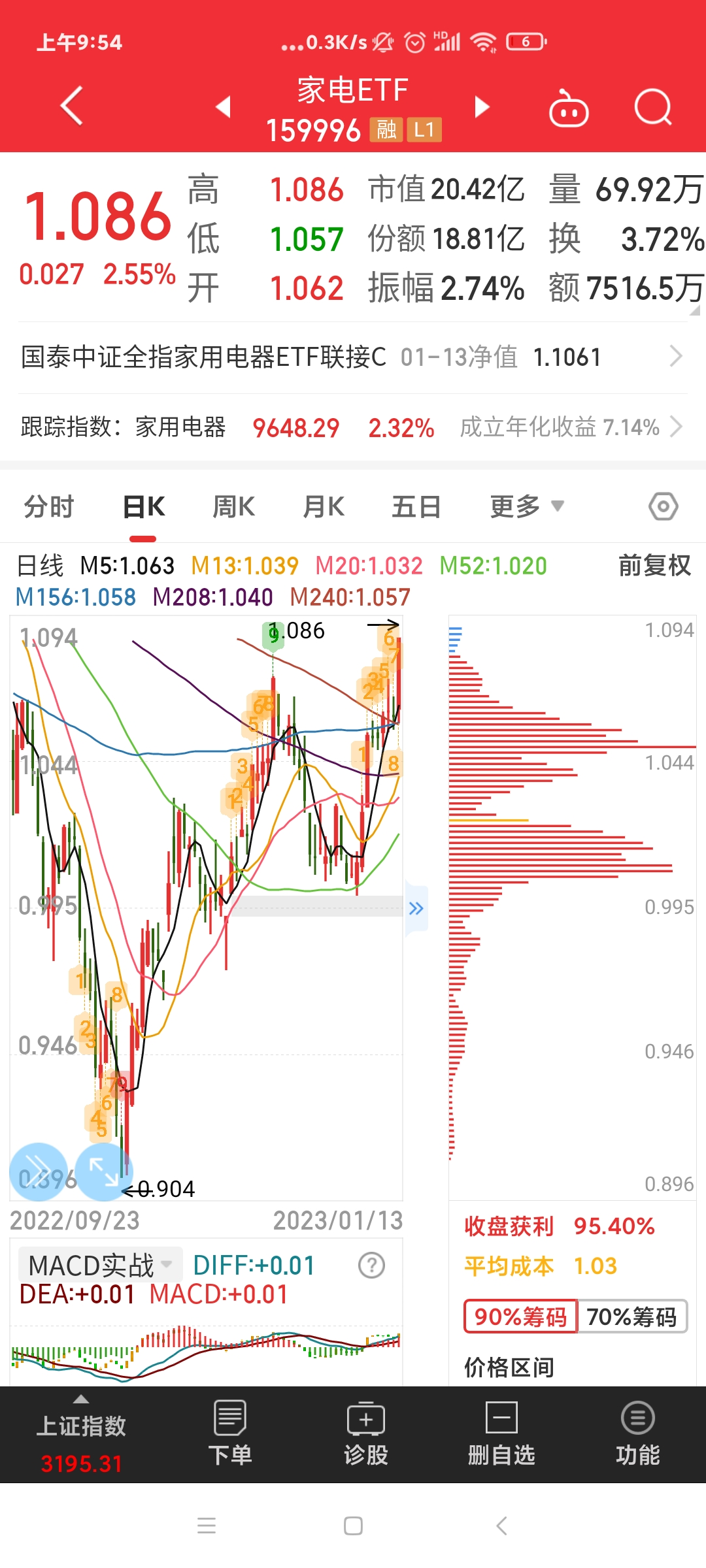Switch to the previous stock with left triangle
The image size is (706, 1568).
pos(224,106)
